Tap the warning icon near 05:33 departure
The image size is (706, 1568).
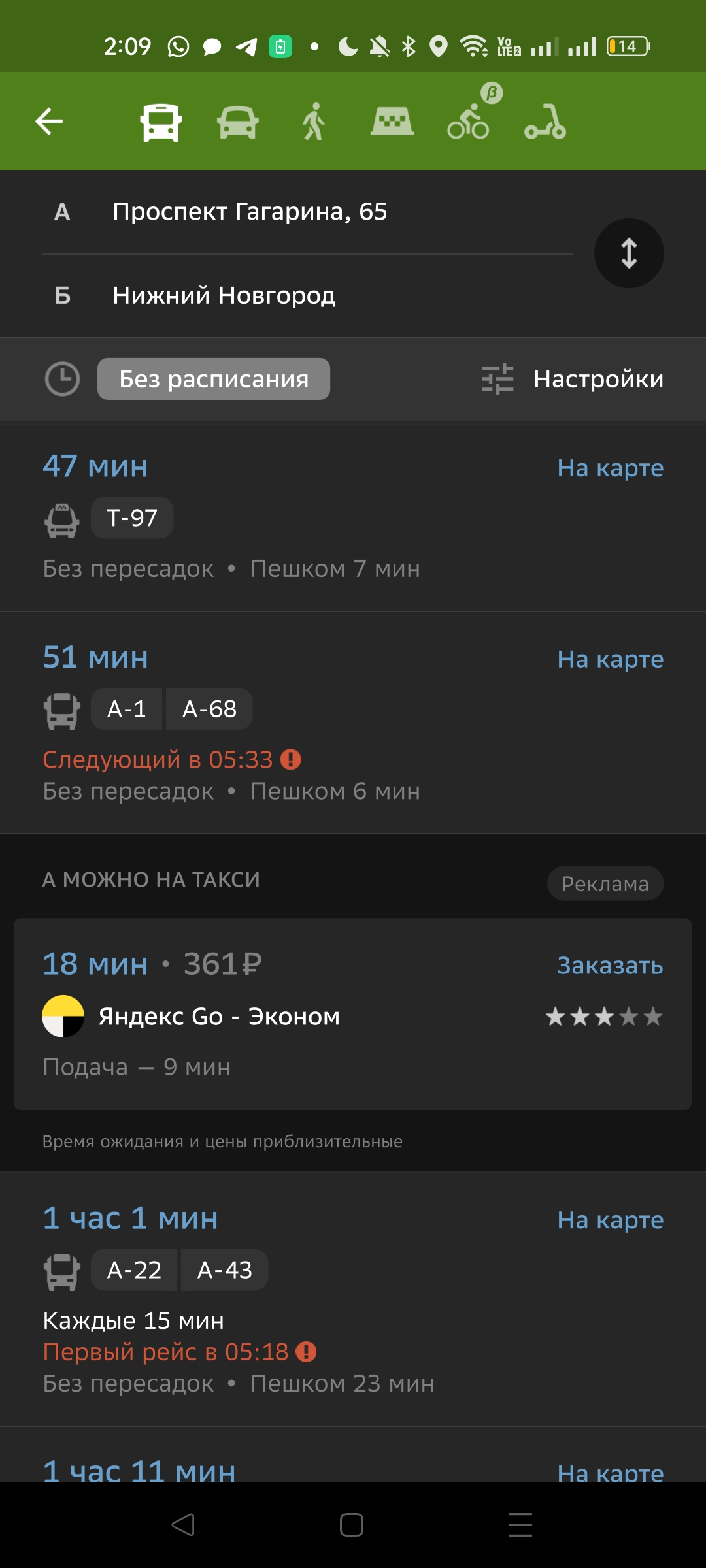(290, 760)
